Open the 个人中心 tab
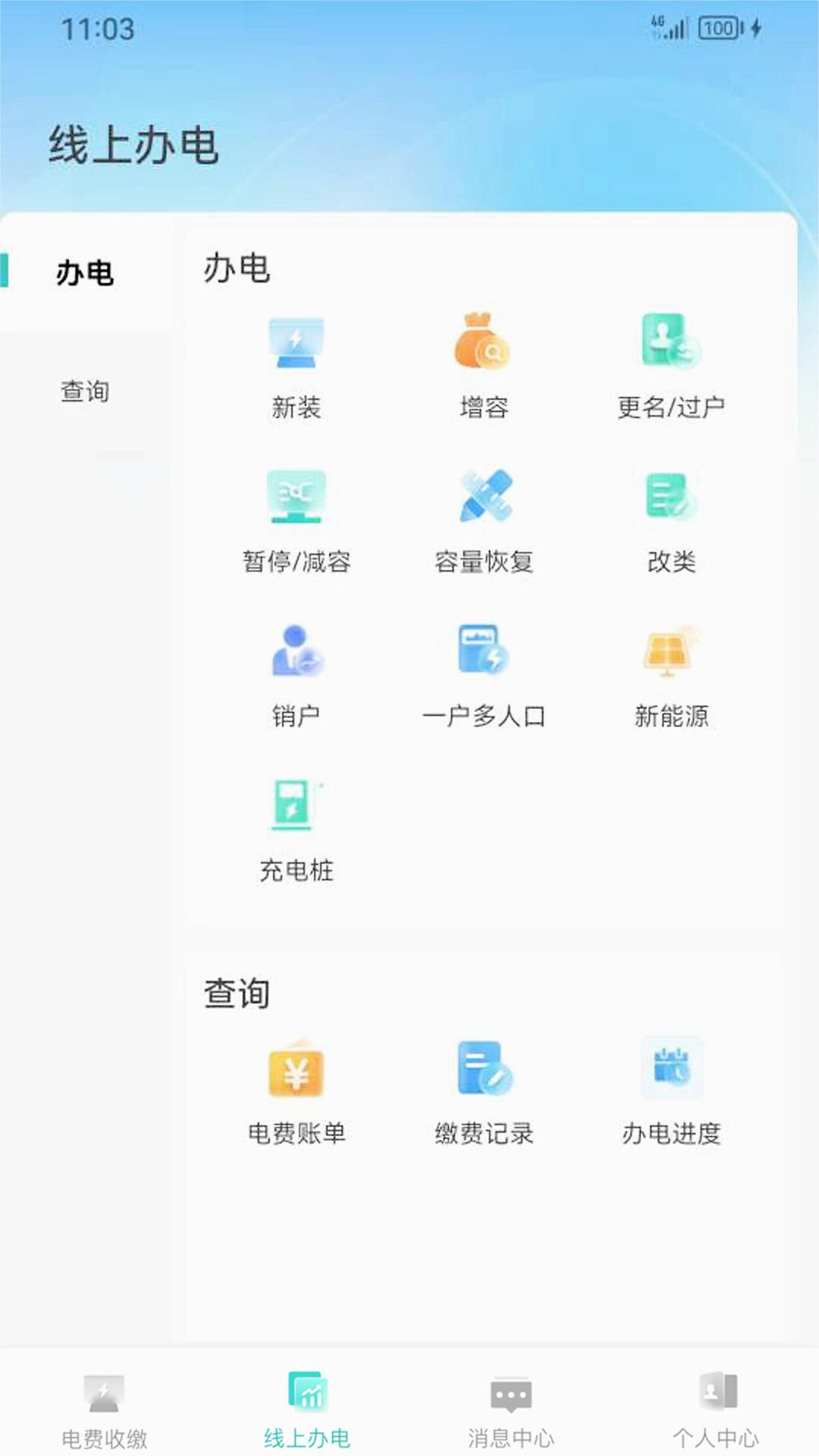Viewport: 819px width, 1456px height. 716,1410
